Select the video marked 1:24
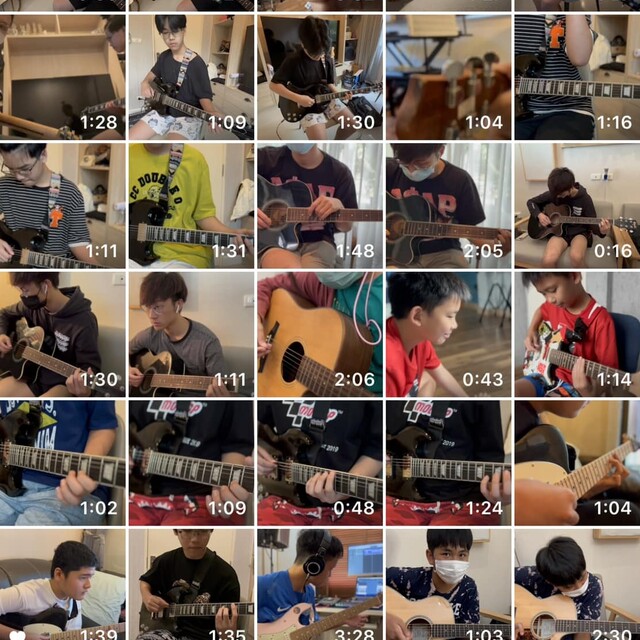The image size is (640, 640). [448, 462]
